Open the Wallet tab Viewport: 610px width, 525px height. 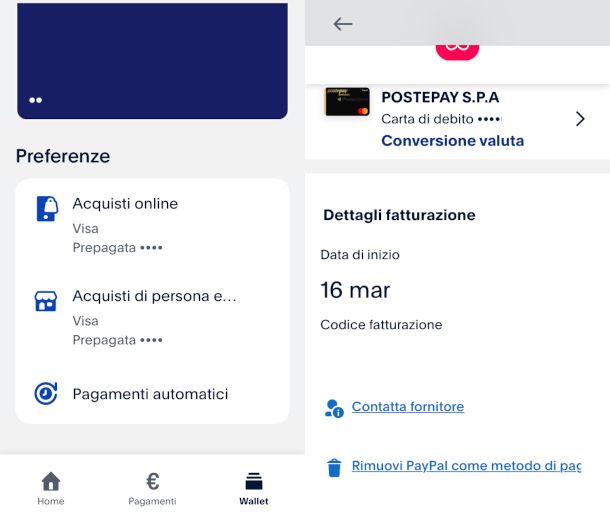[x=254, y=489]
